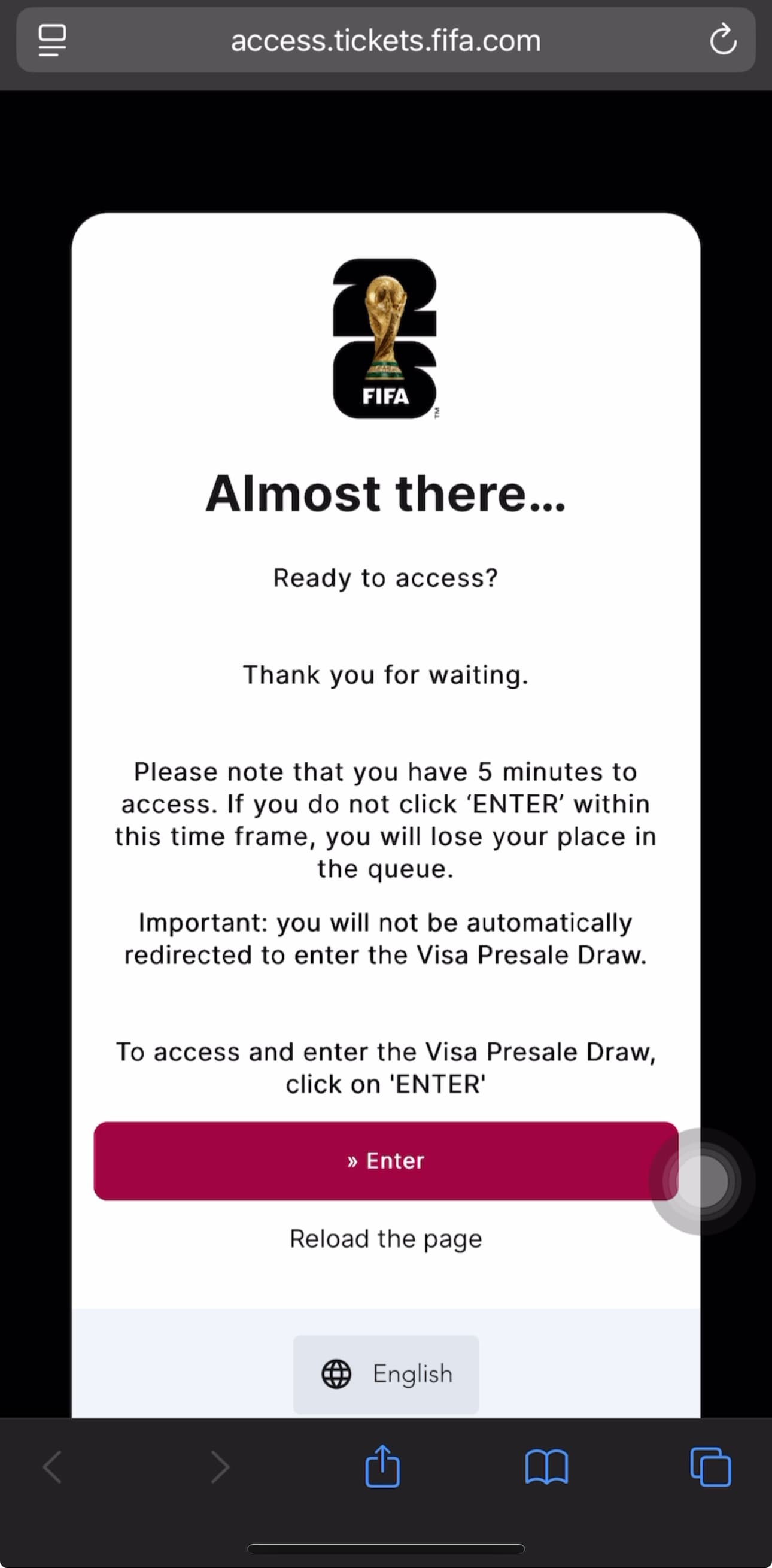Image resolution: width=772 pixels, height=1568 pixels.
Task: Share this page via the share icon
Action: pyautogui.click(x=382, y=1467)
